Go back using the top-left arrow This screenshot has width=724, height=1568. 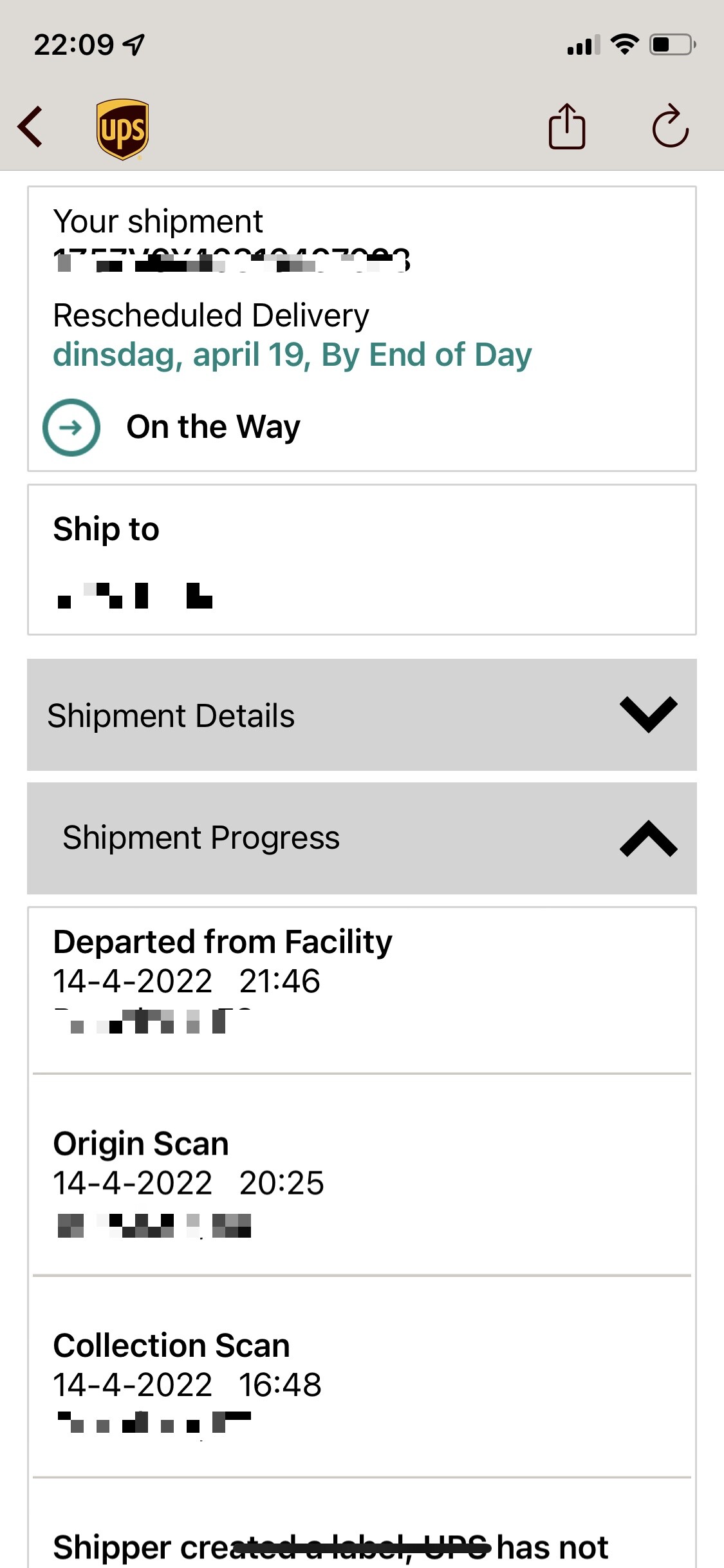[x=30, y=127]
